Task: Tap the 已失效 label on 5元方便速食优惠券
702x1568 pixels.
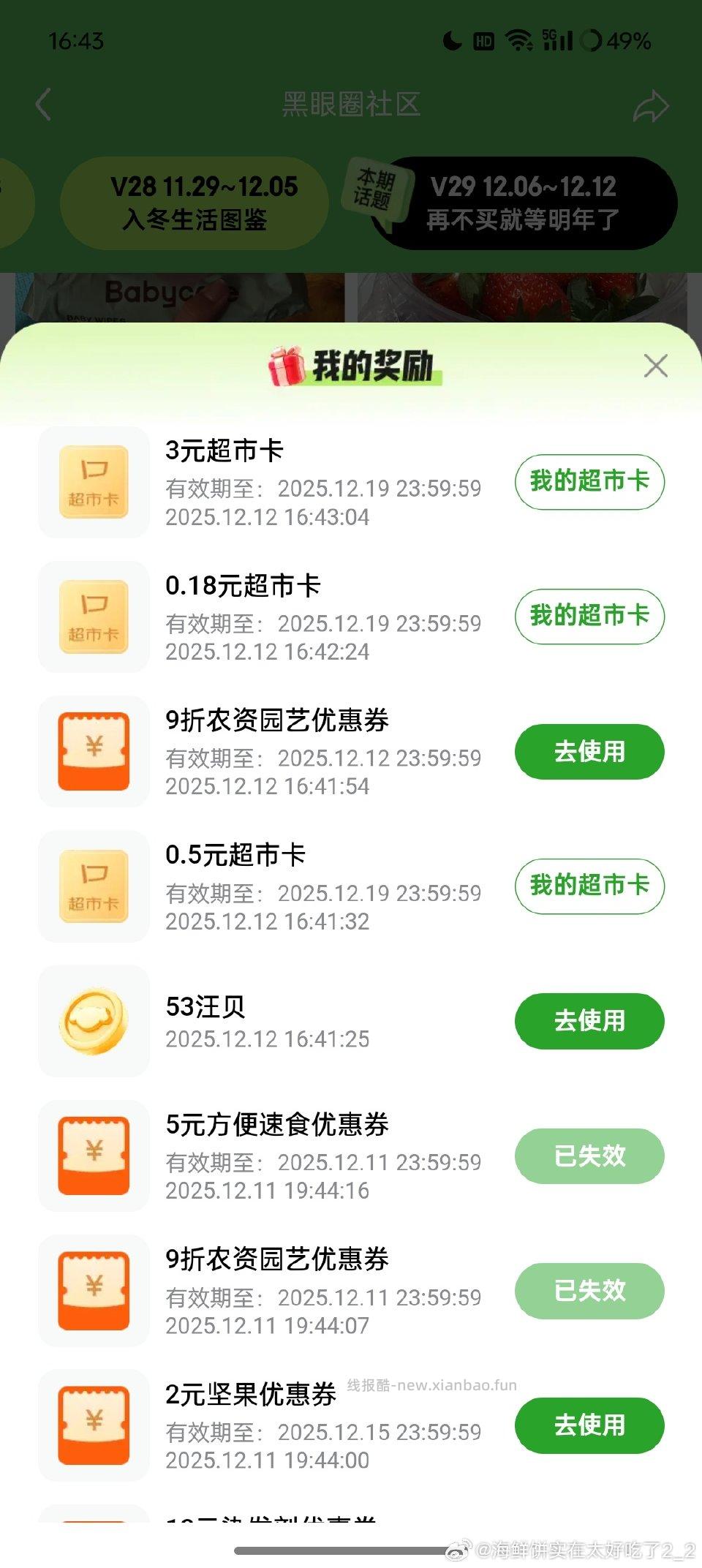Action: (589, 1156)
